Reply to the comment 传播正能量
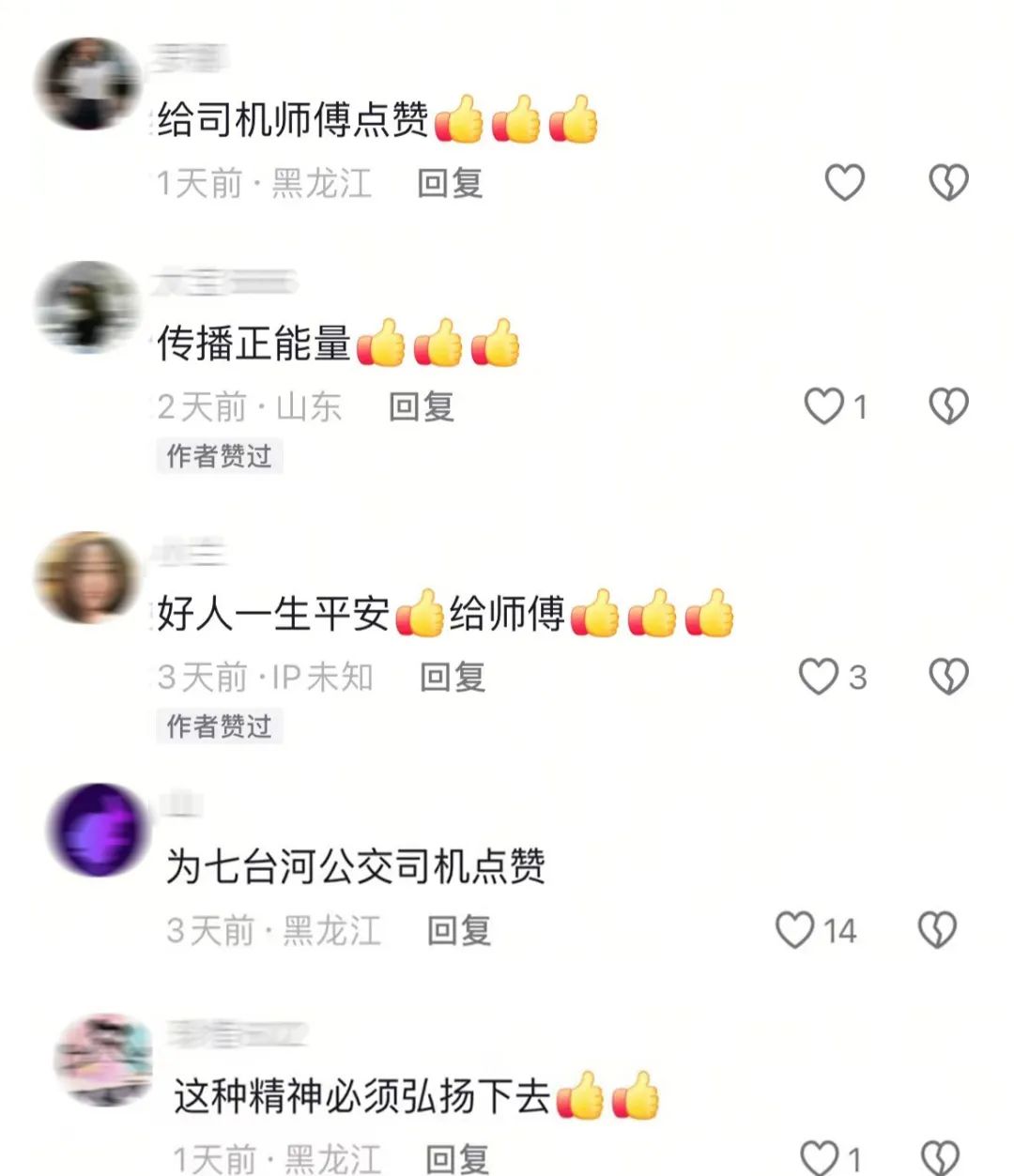This screenshot has height=1176, width=1014. [x=422, y=407]
